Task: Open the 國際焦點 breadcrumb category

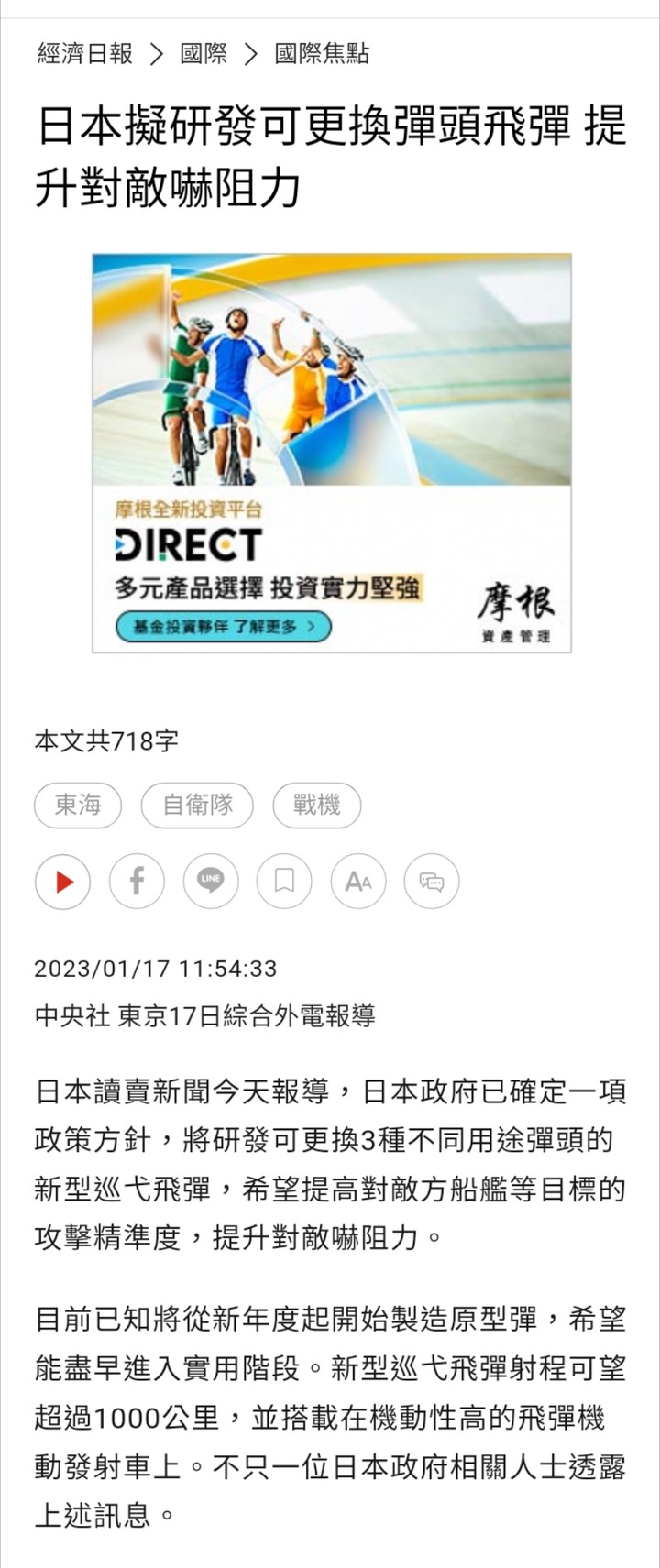Action: [x=322, y=54]
